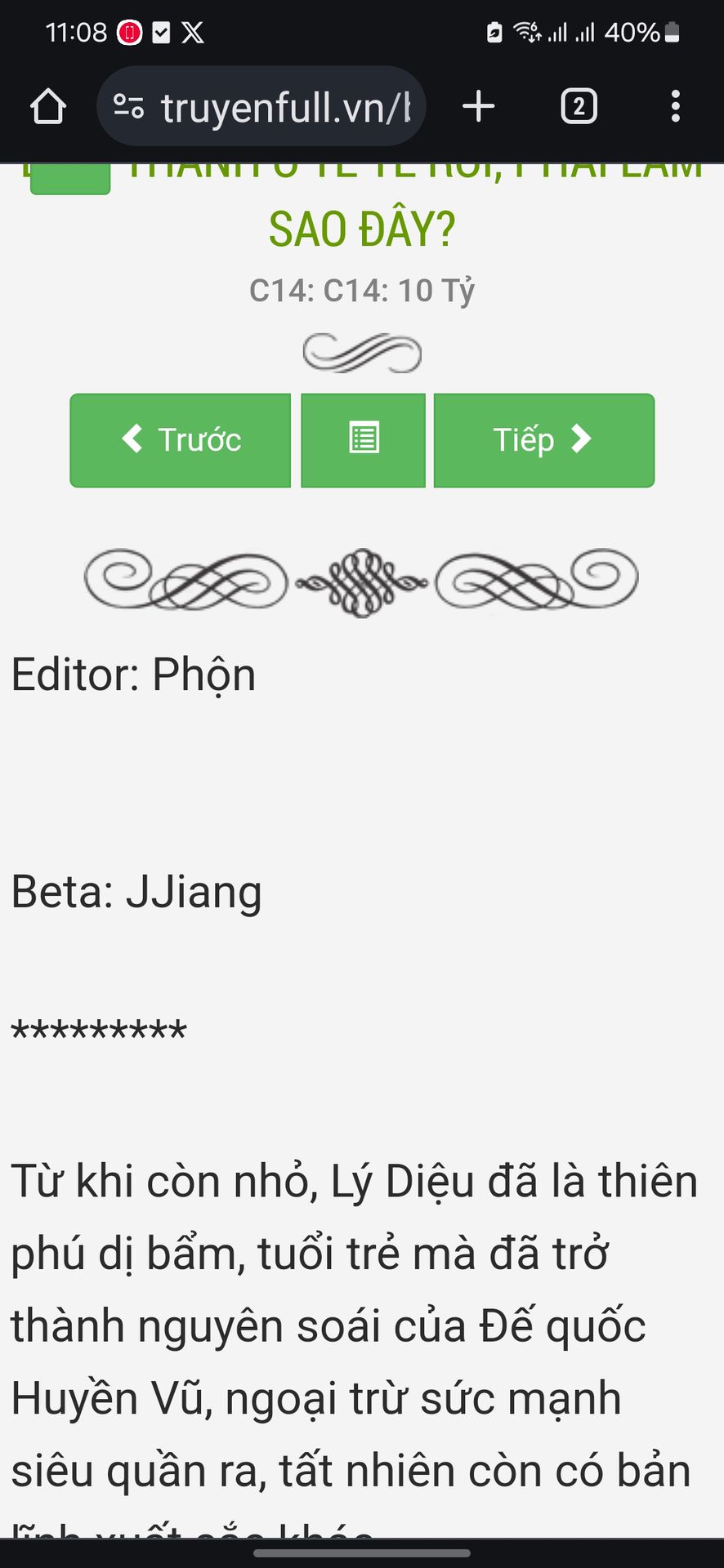Open a new browser tab
The width and height of the screenshot is (724, 1568).
pyautogui.click(x=479, y=107)
